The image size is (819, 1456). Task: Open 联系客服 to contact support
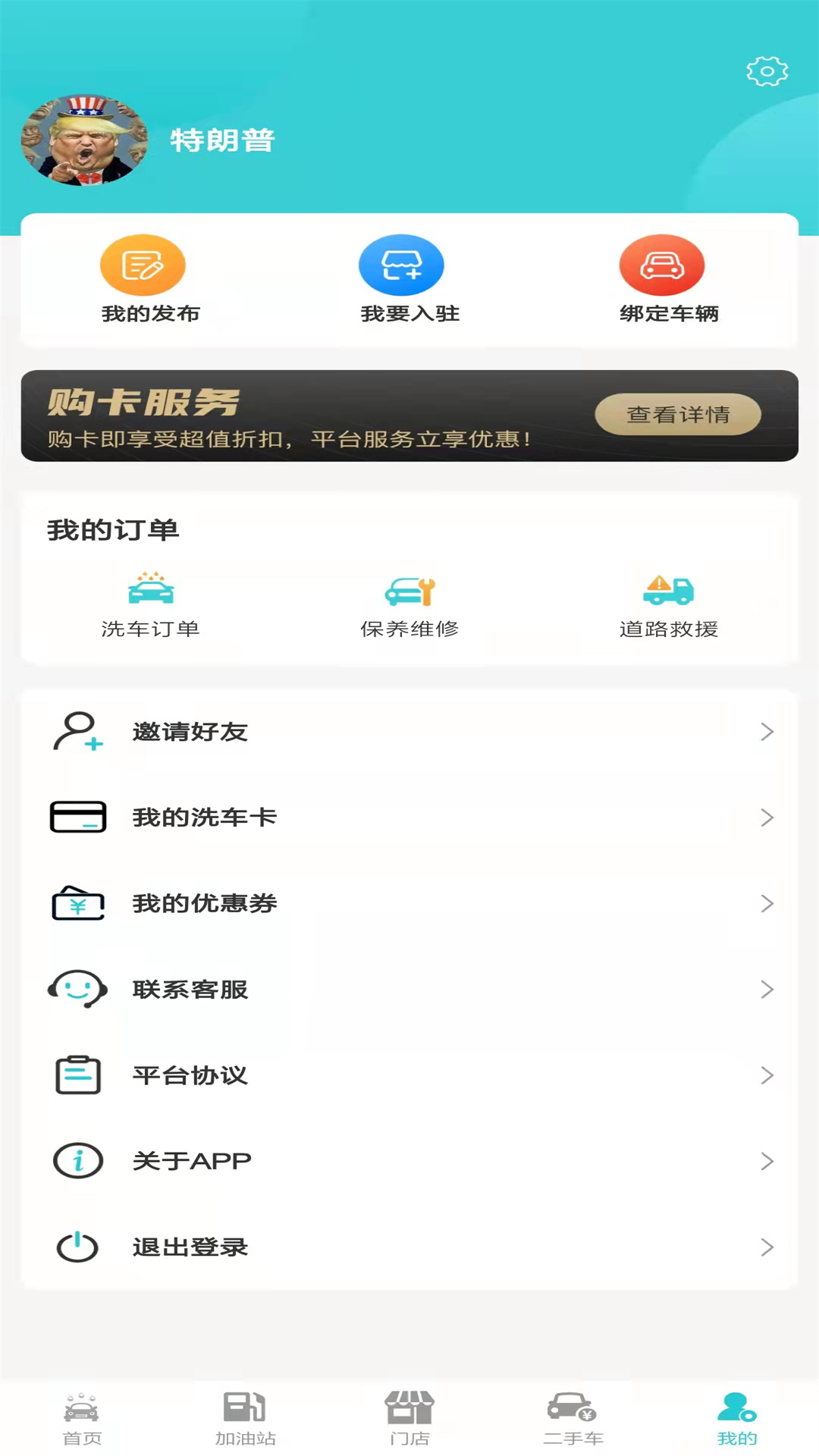pyautogui.click(x=409, y=989)
